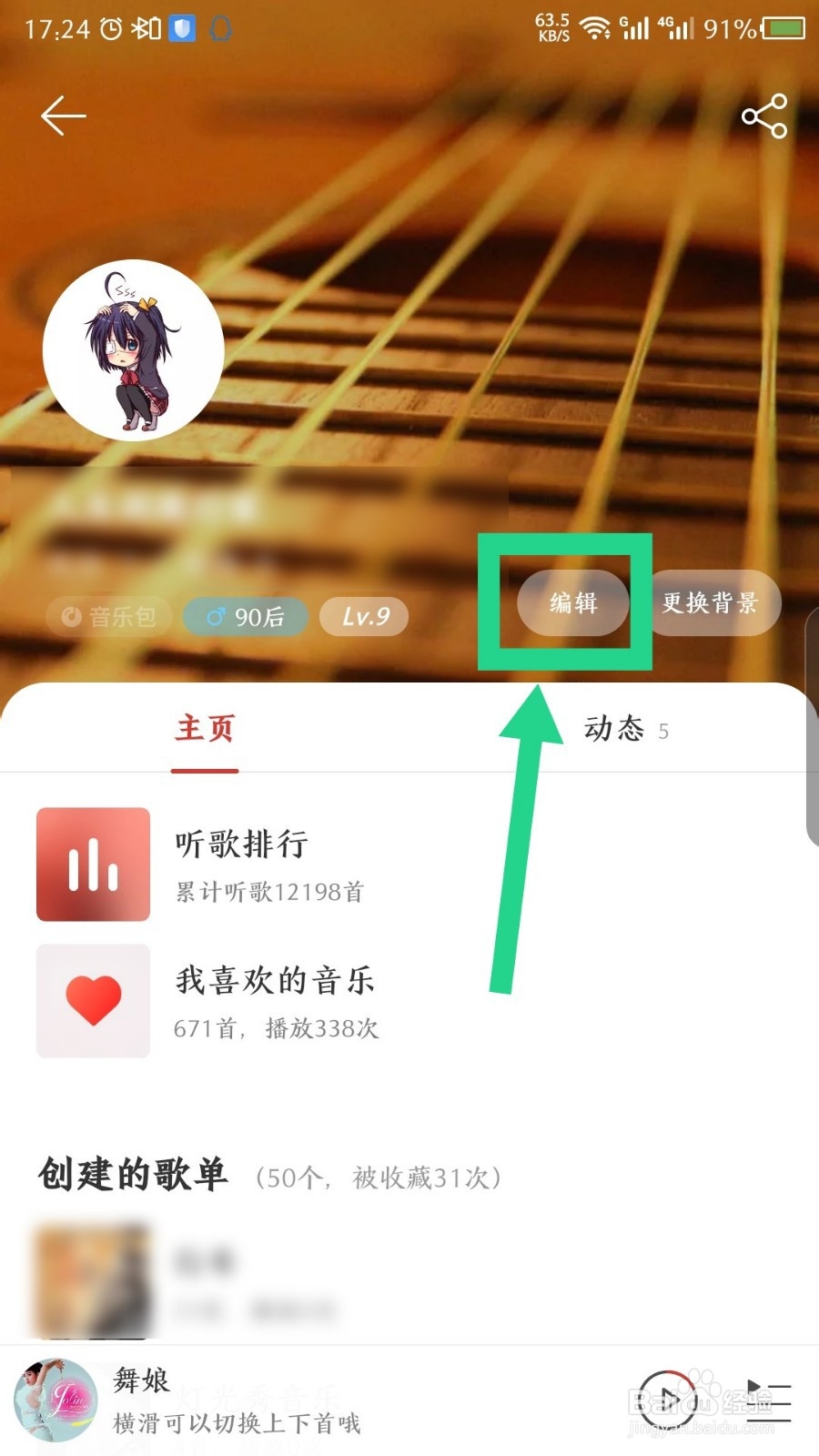
Task: Tap the Lv.9 level badge
Action: click(x=363, y=616)
